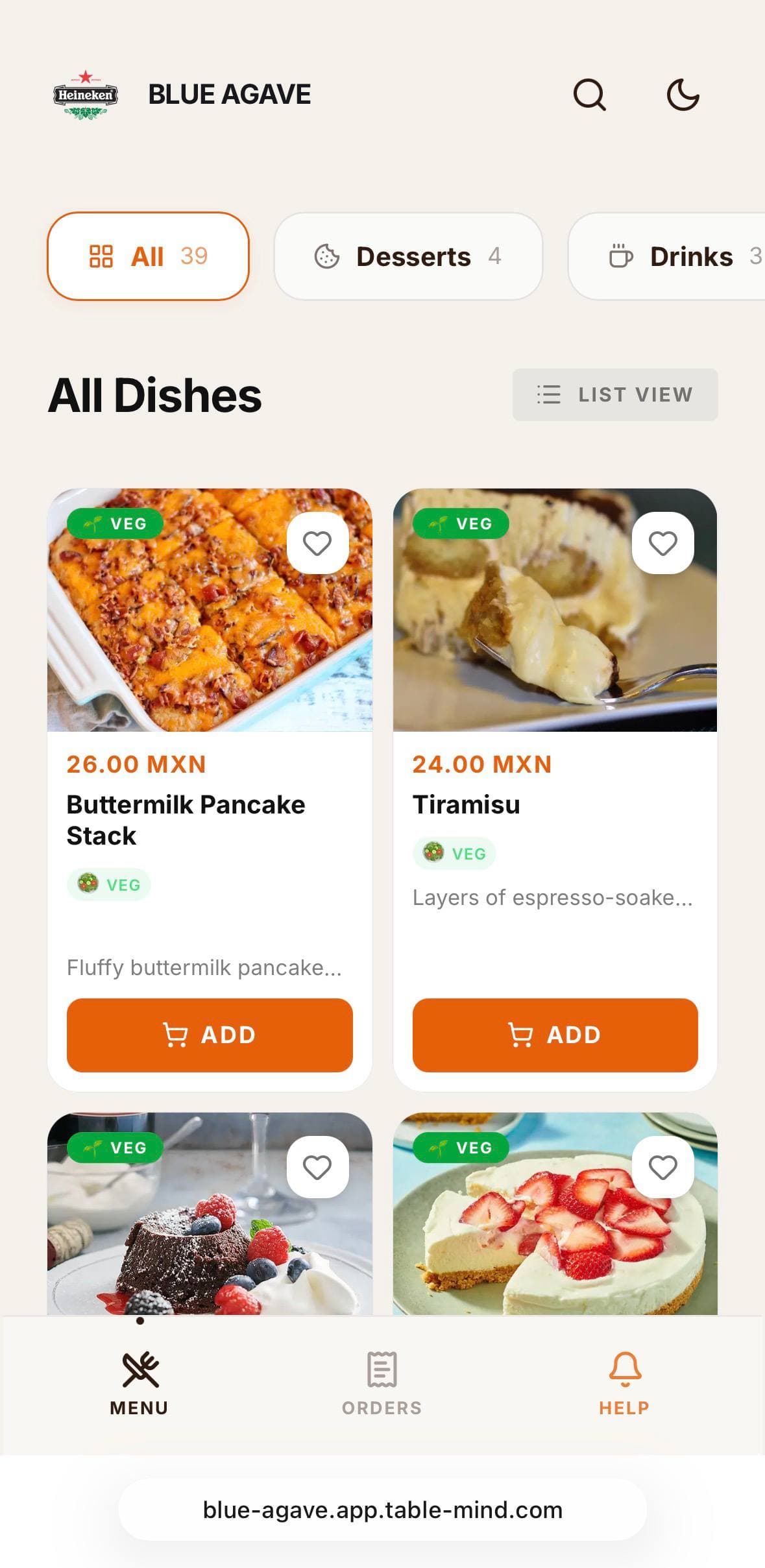
Task: Toggle dark mode with the moon icon
Action: point(683,95)
